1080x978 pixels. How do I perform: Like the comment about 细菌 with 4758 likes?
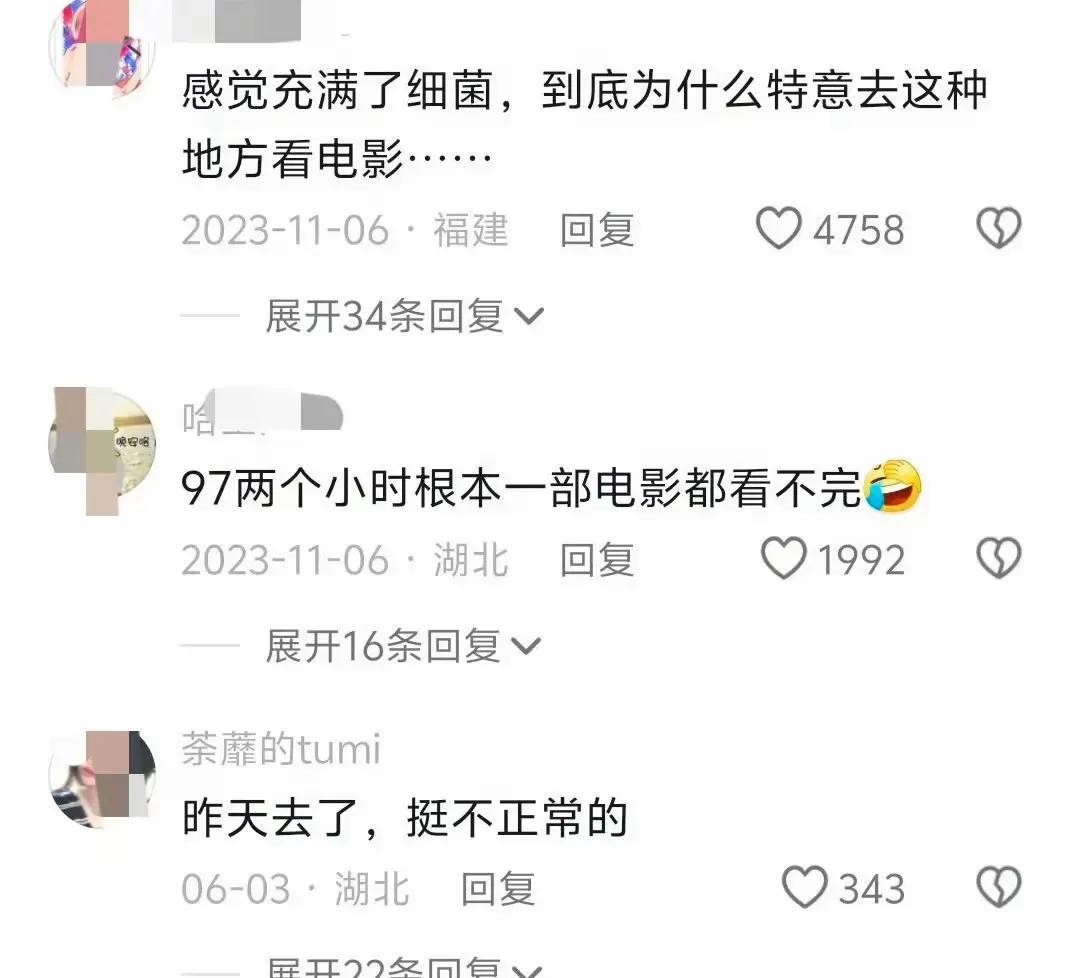[x=778, y=229]
